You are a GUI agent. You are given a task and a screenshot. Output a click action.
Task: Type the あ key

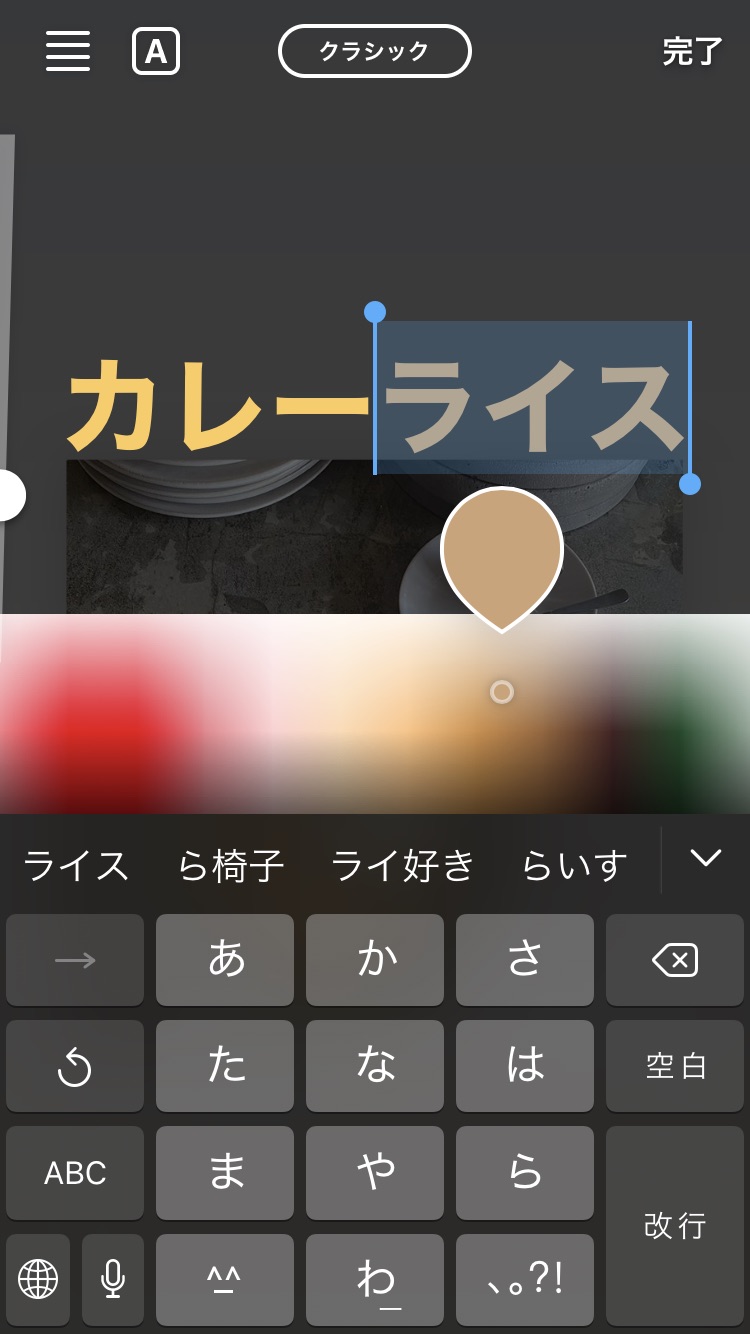point(225,961)
